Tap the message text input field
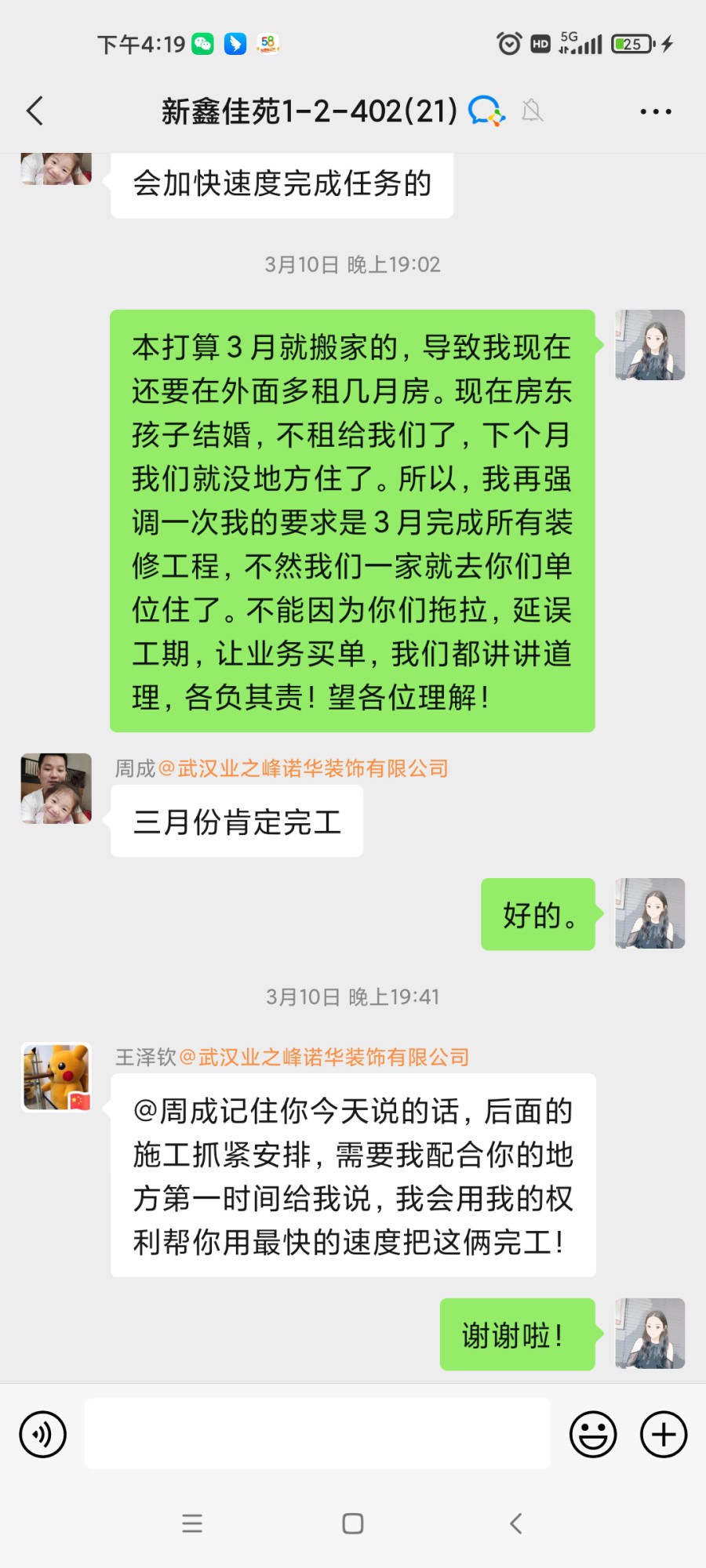This screenshot has height=1568, width=706. [x=317, y=1433]
